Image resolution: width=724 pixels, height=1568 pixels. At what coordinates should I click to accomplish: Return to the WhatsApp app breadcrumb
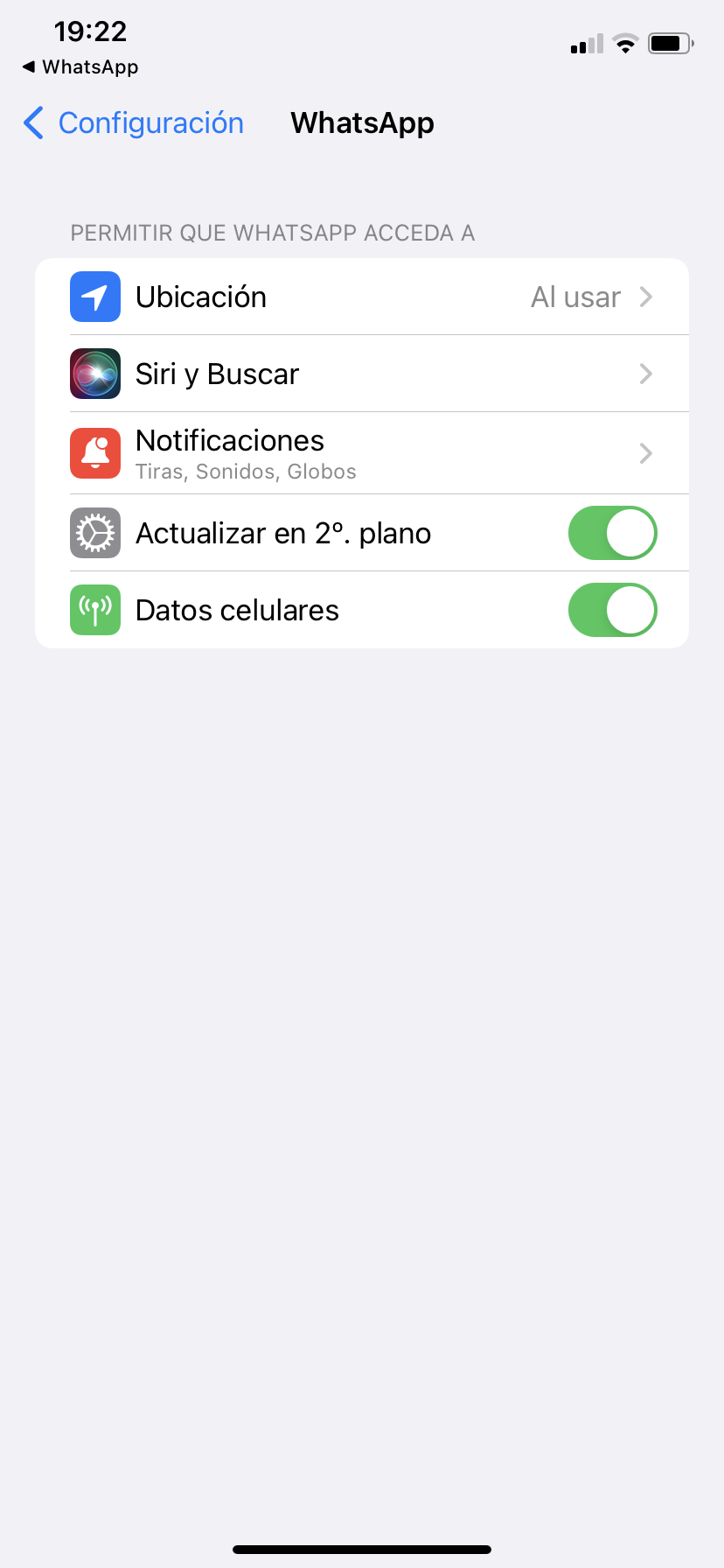tap(80, 67)
